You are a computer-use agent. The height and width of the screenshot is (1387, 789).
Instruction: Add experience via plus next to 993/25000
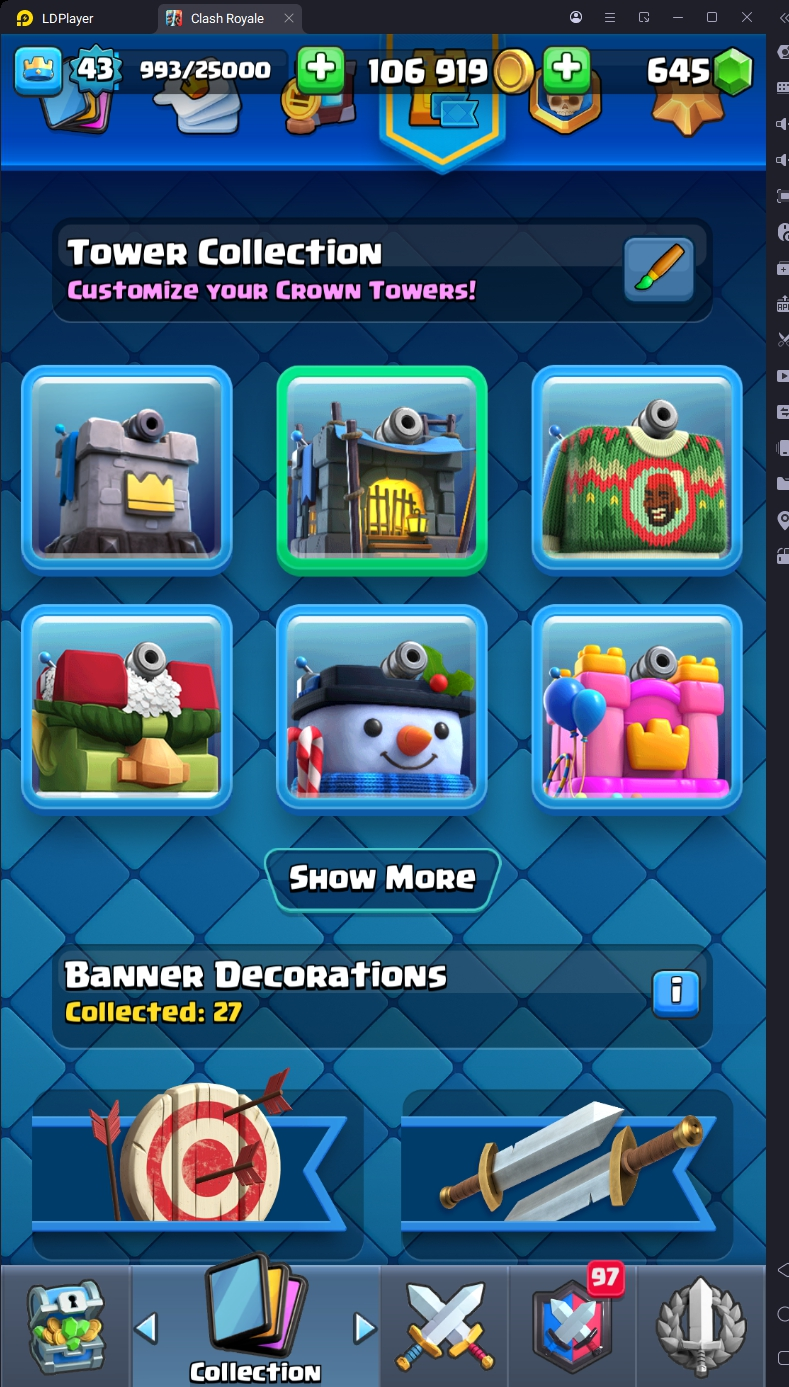[320, 70]
